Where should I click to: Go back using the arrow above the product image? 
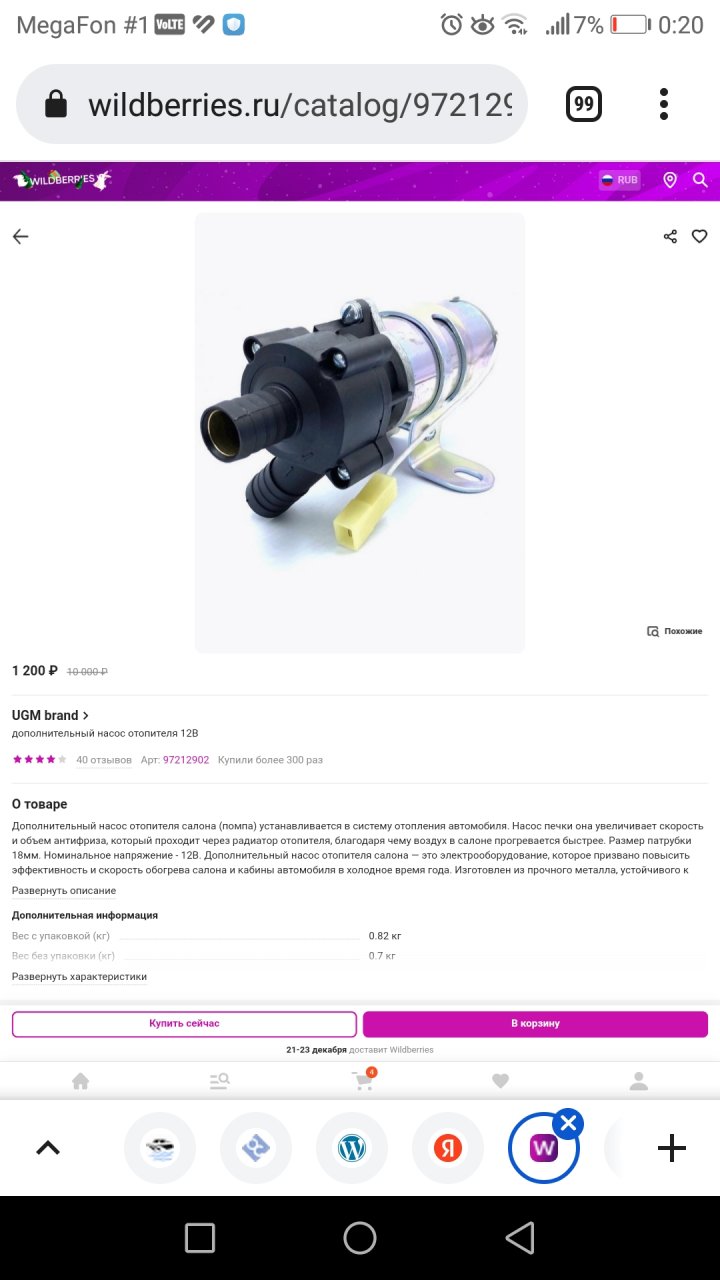[20, 237]
